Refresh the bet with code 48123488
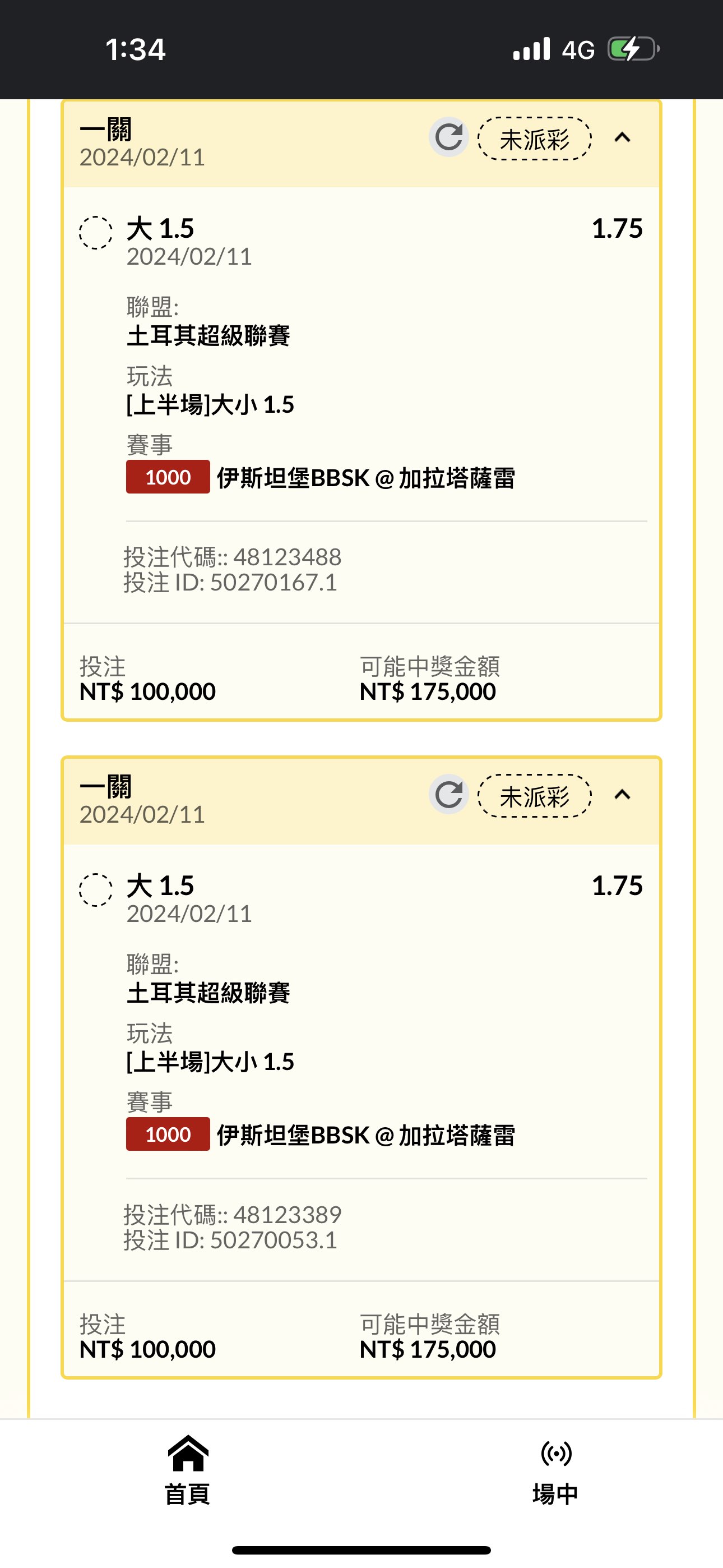Image resolution: width=723 pixels, height=1568 pixels. (448, 137)
